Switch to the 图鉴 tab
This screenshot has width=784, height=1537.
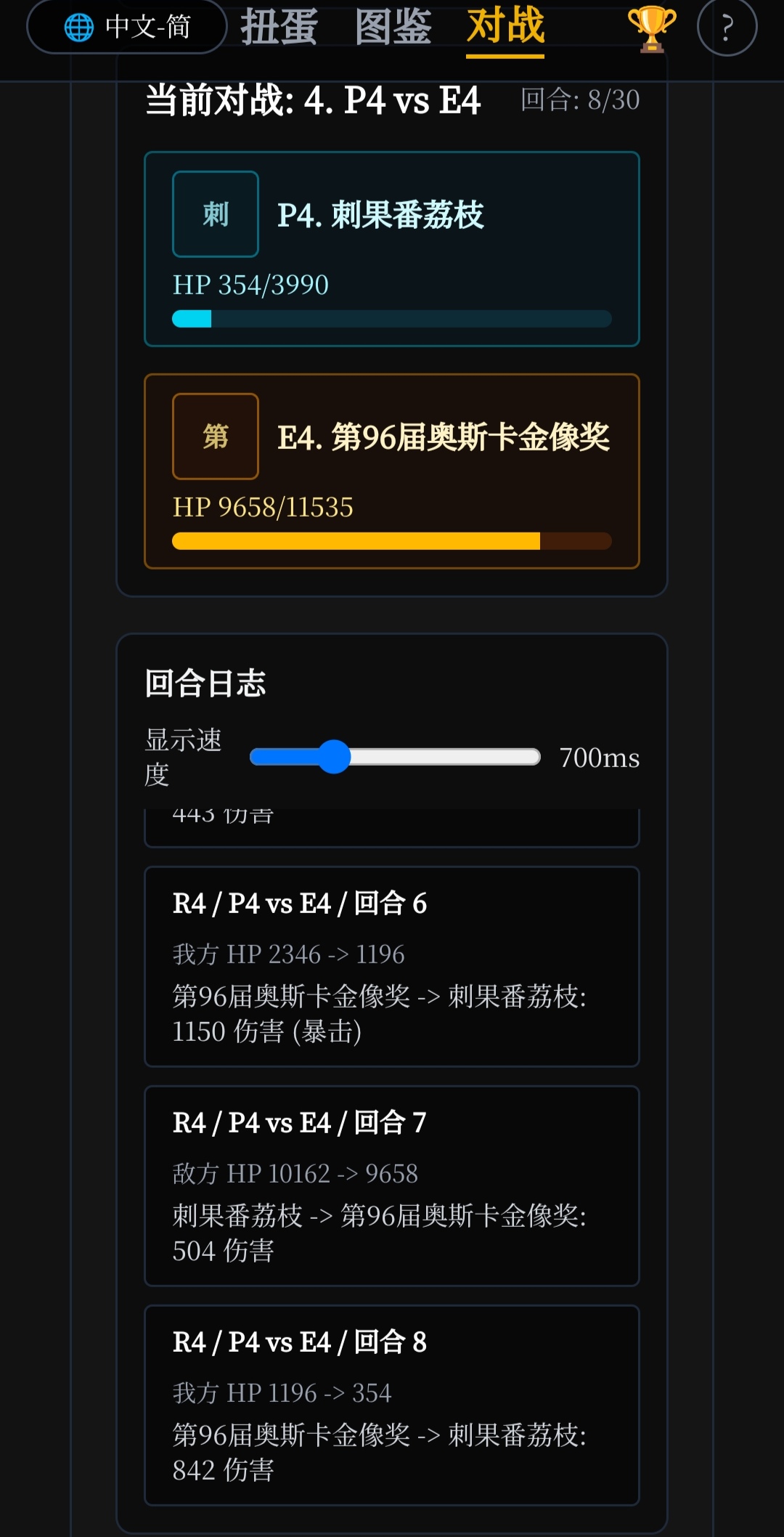point(393,27)
